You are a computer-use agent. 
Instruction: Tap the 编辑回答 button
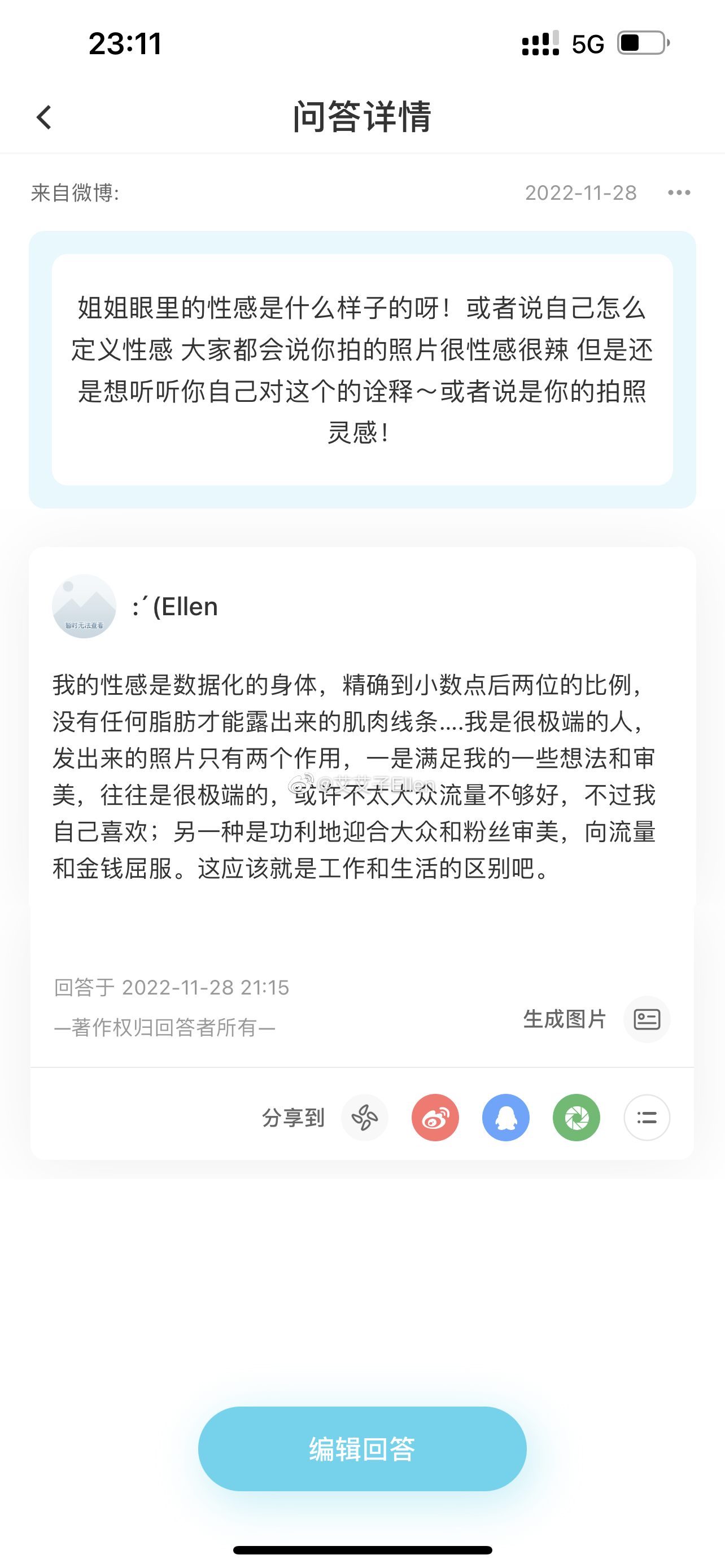[x=362, y=1449]
